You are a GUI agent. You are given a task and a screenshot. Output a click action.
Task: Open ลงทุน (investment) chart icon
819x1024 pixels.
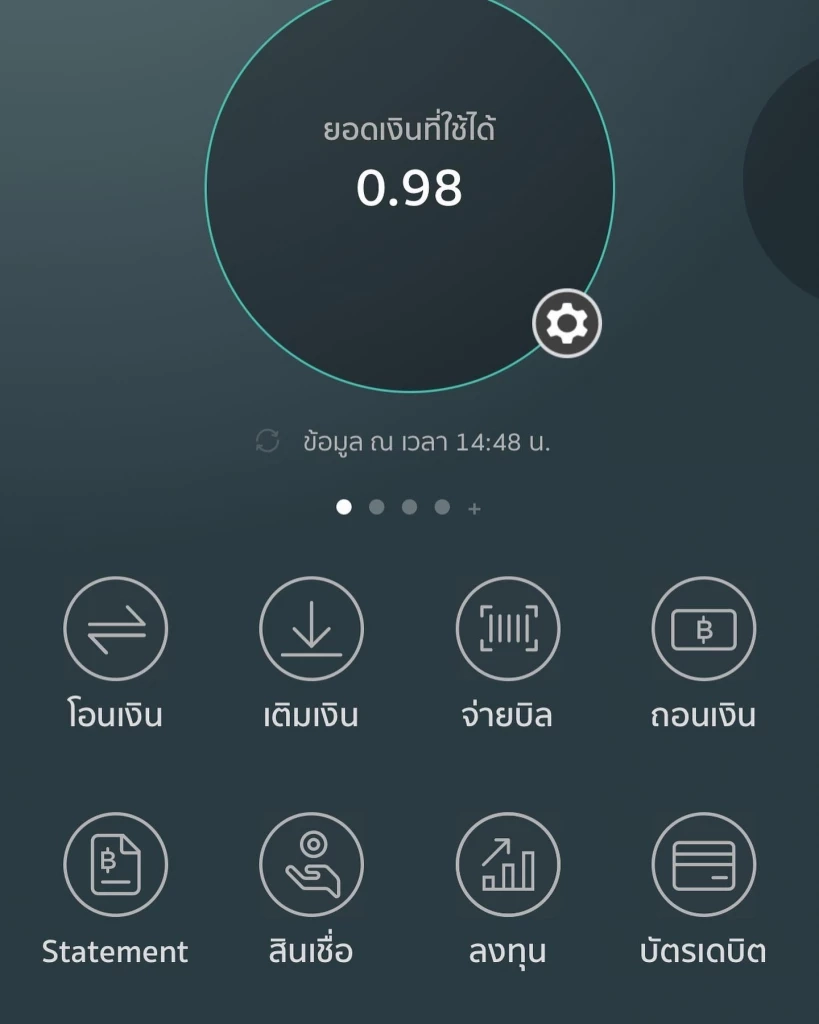507,864
